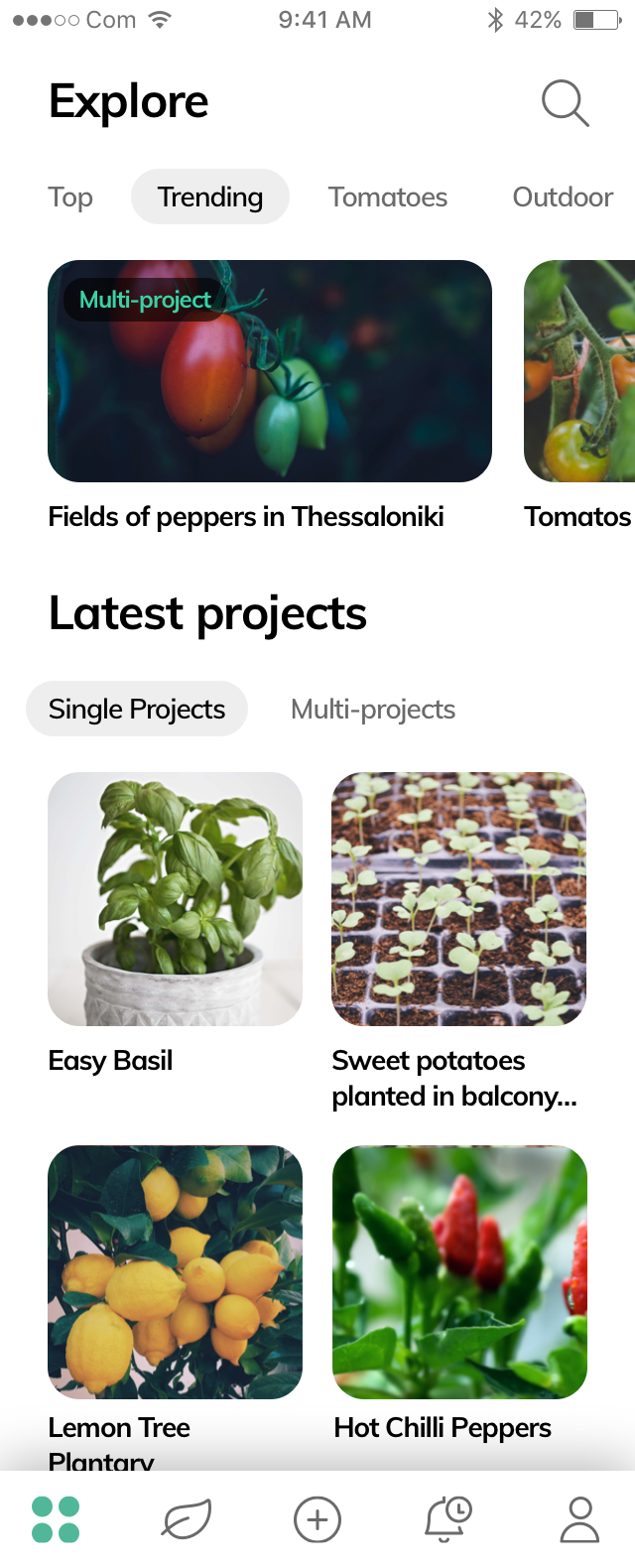
Task: Add a new project with plus button
Action: pos(317,1520)
